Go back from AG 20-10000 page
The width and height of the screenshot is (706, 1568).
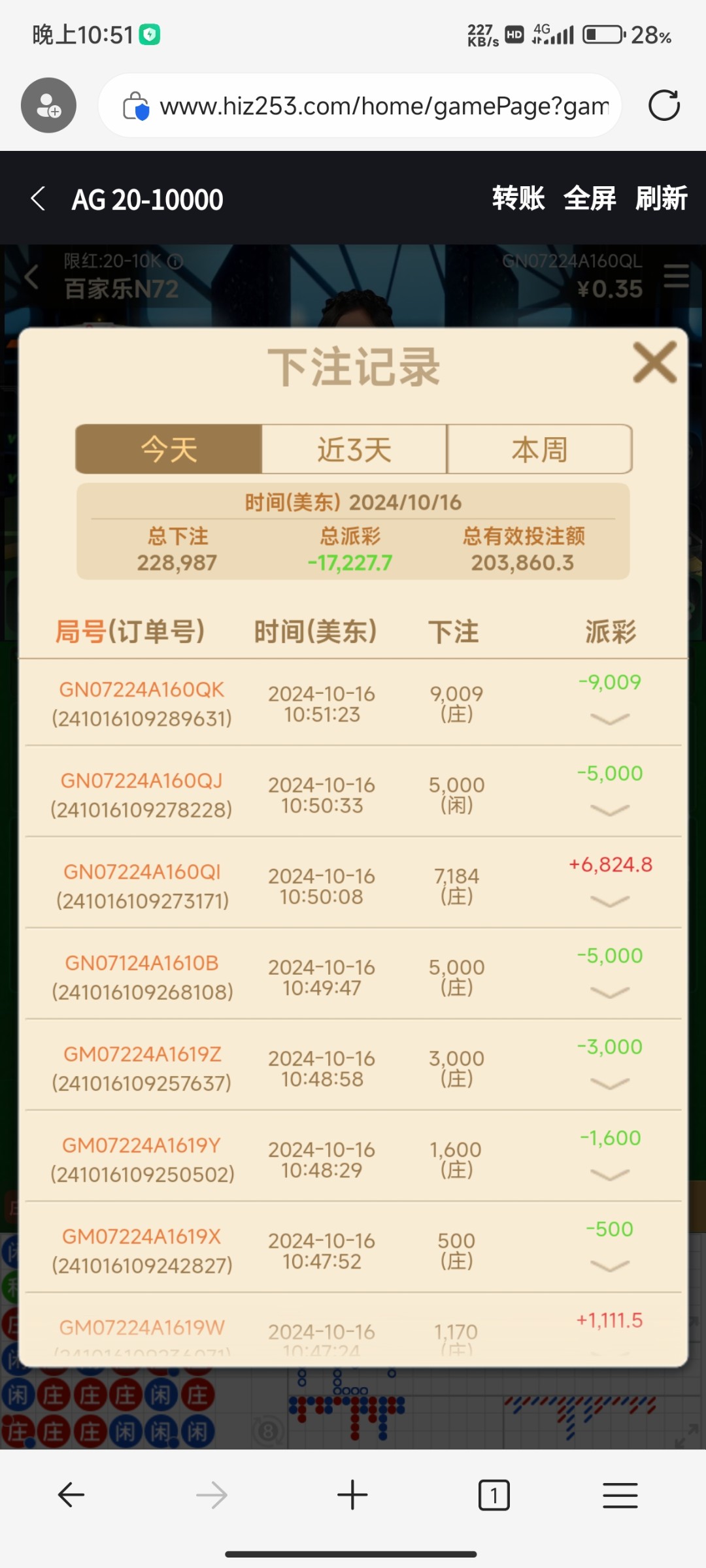click(x=39, y=199)
